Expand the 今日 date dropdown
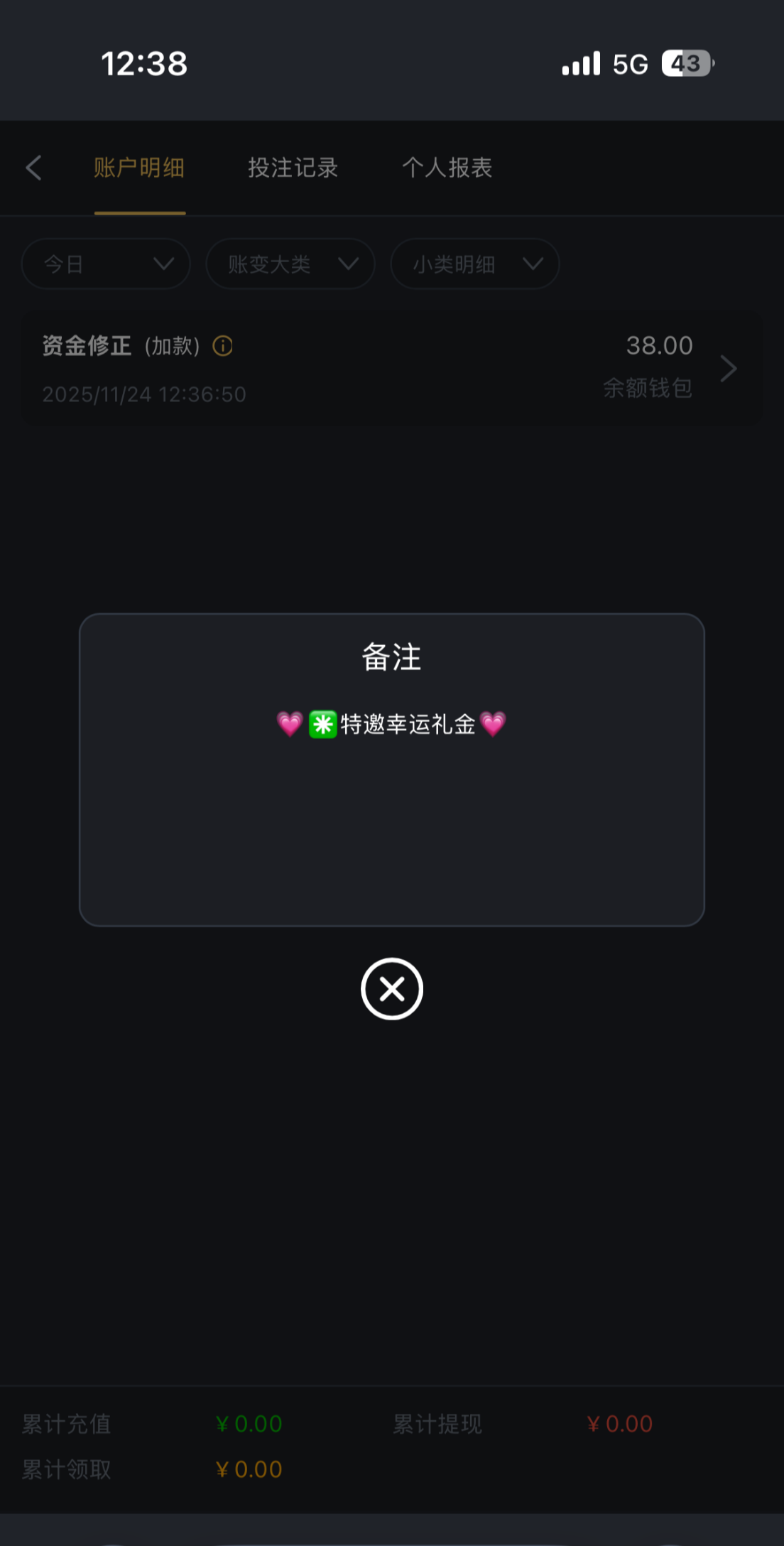The height and width of the screenshot is (1546, 784). [106, 264]
